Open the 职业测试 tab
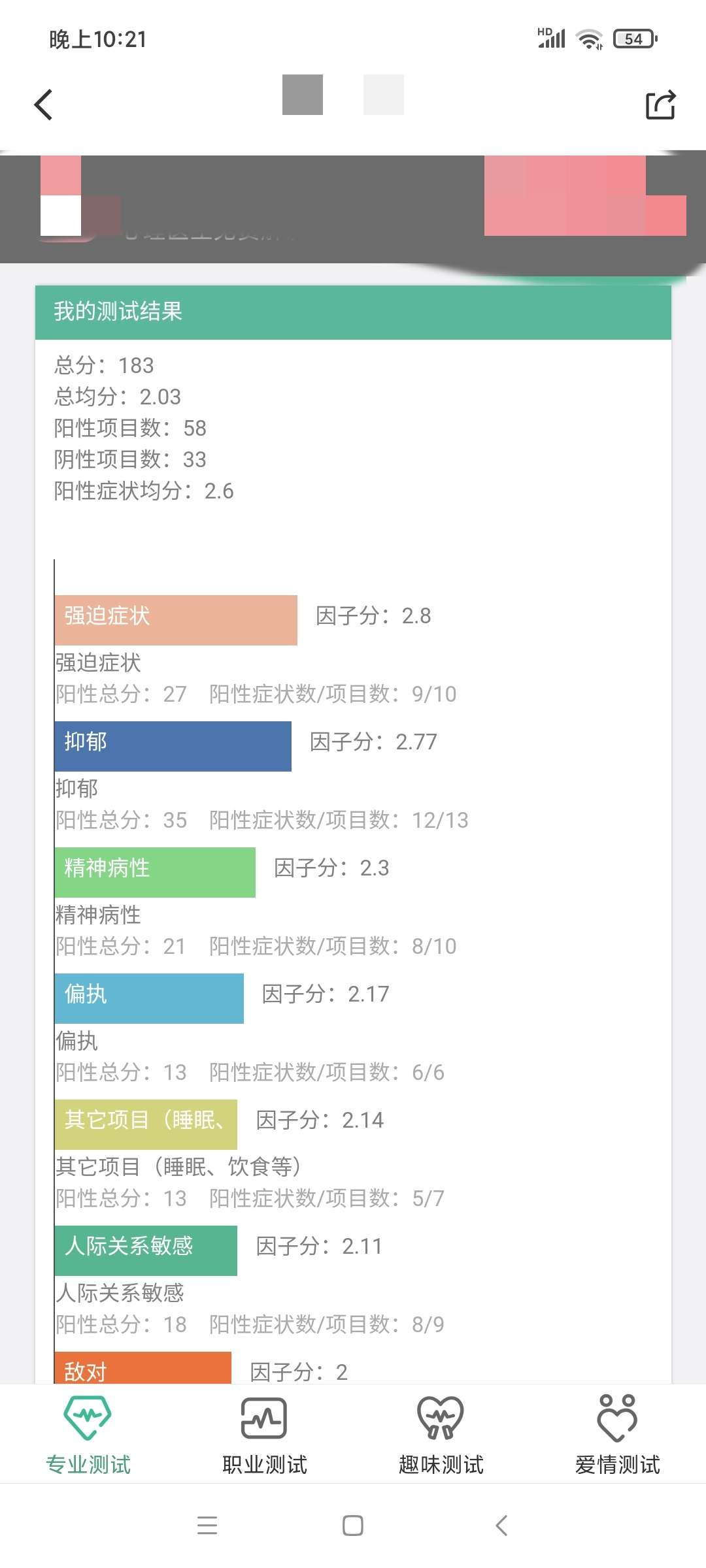 click(x=265, y=1435)
